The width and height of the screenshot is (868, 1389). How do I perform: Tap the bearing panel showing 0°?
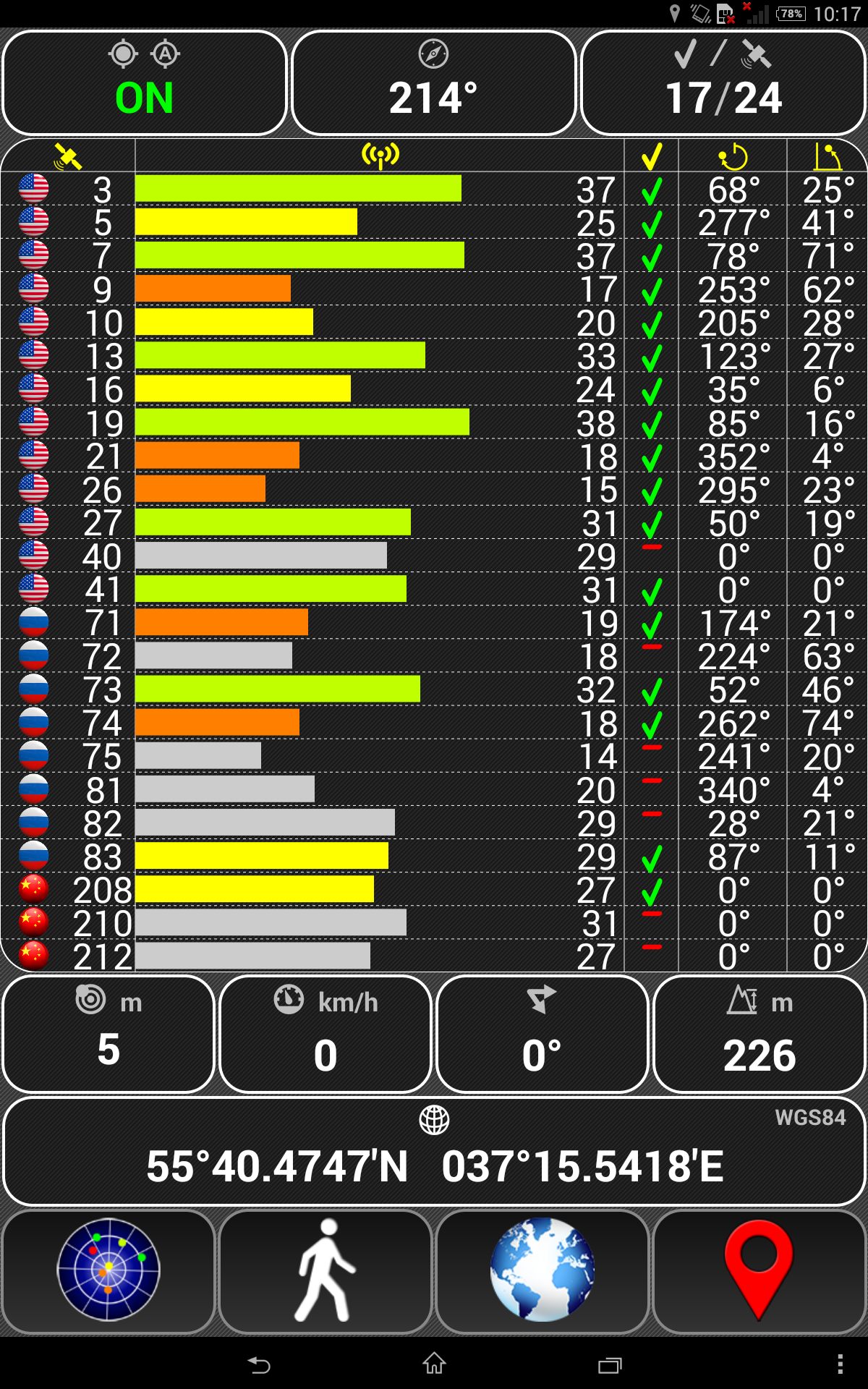[x=542, y=1034]
